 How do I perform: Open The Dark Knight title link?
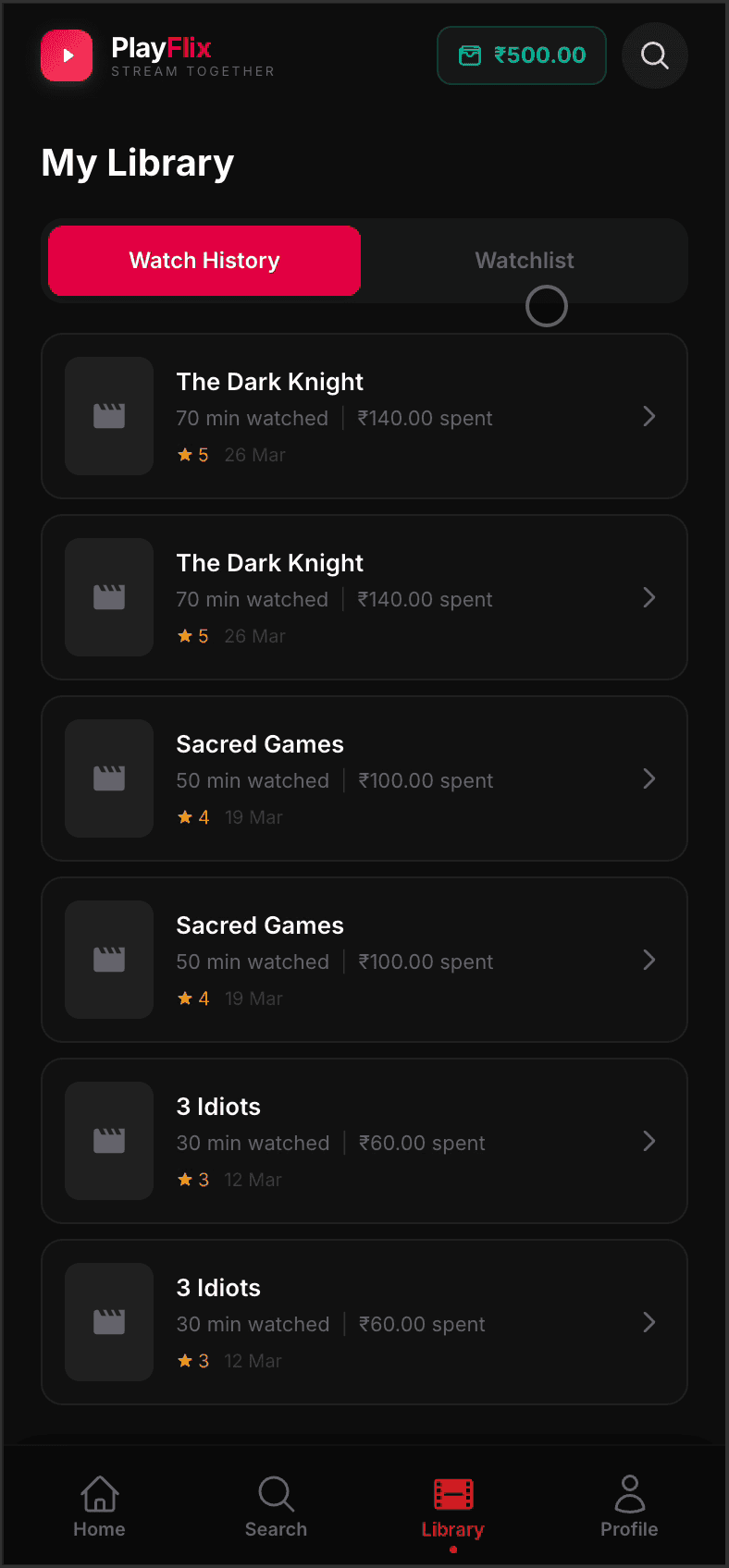point(269,381)
